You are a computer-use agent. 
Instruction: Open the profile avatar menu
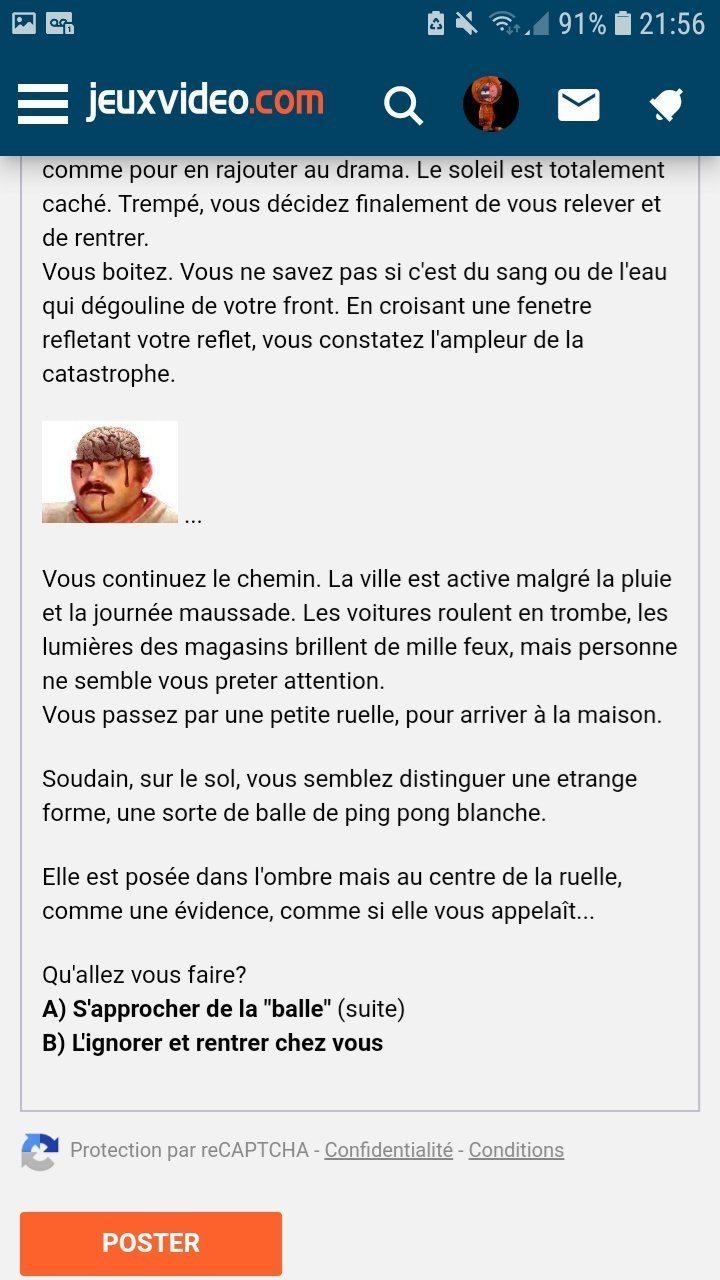tap(490, 103)
